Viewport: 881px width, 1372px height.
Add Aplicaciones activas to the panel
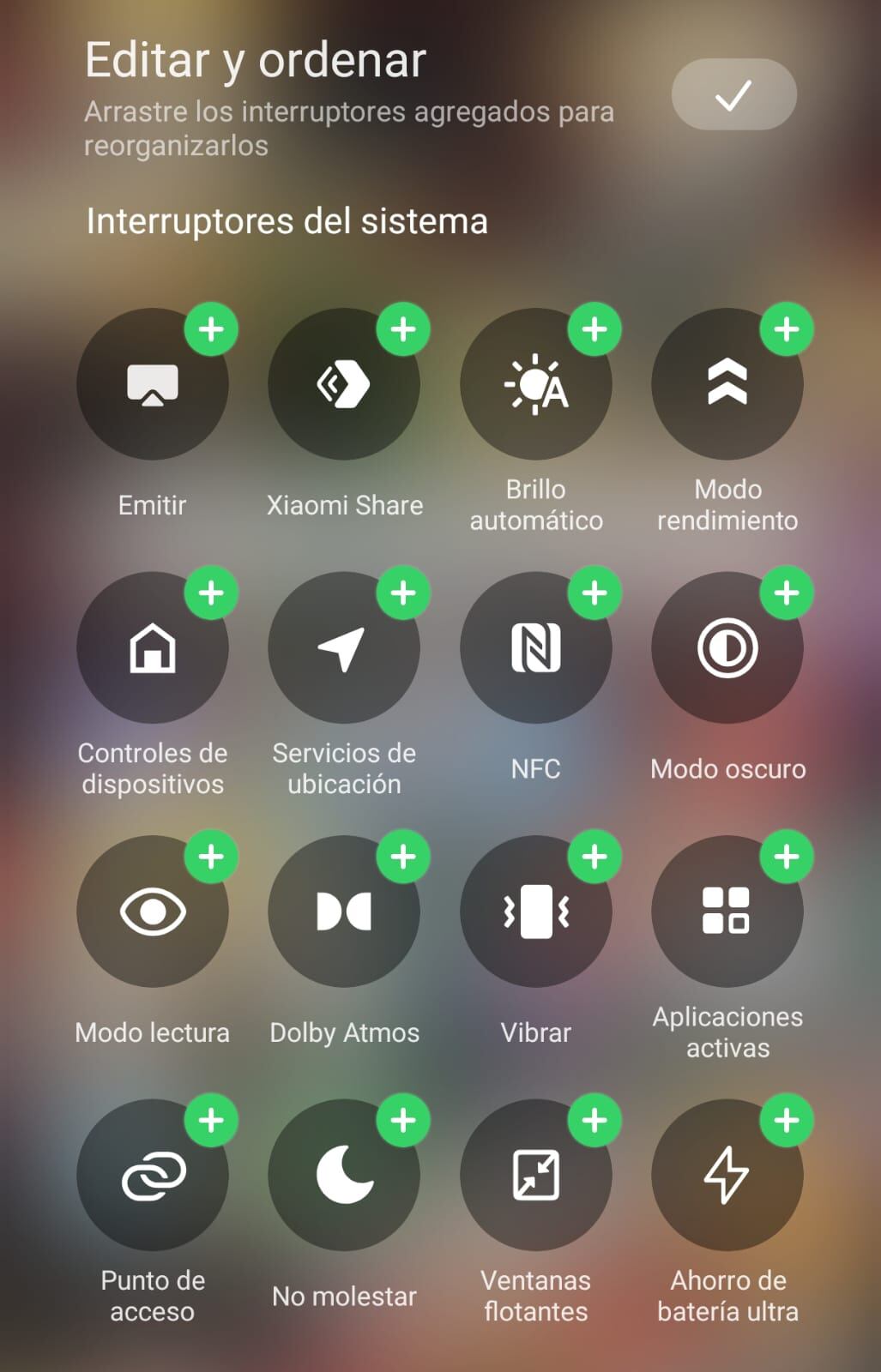pyautogui.click(x=787, y=856)
